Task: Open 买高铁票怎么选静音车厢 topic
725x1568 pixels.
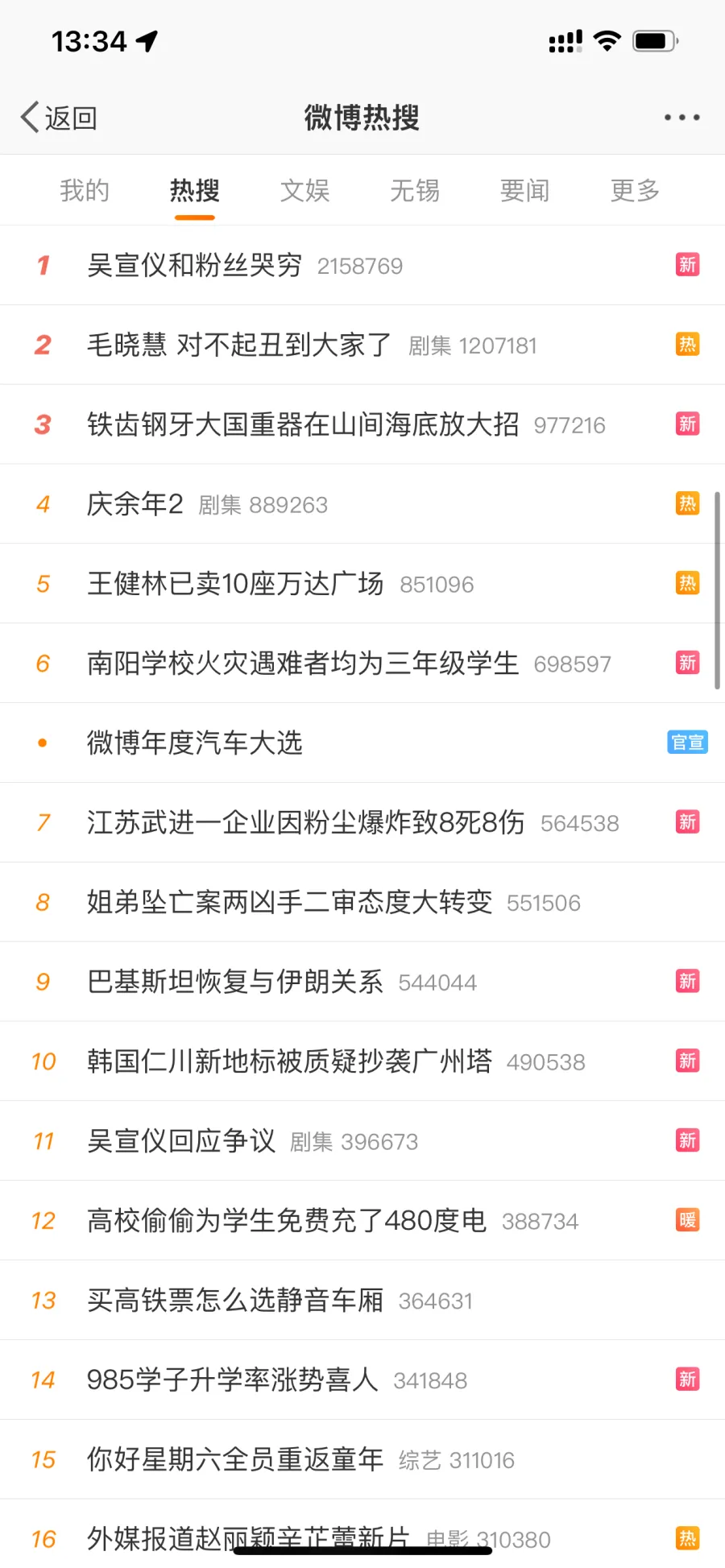Action: [235, 1301]
